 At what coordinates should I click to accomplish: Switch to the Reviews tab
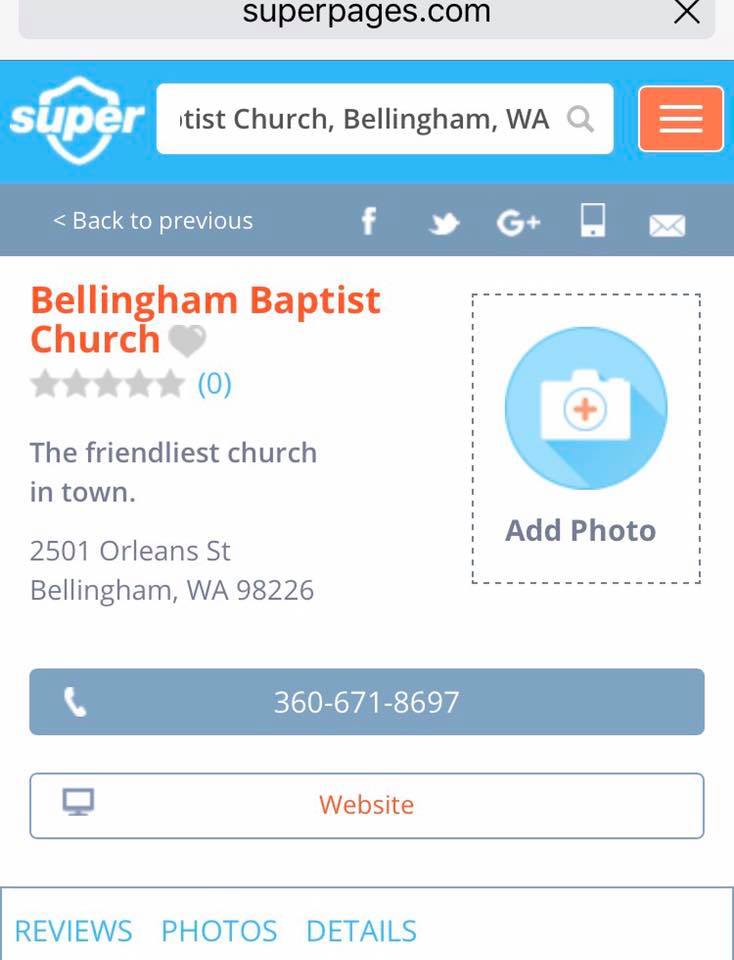pos(73,931)
